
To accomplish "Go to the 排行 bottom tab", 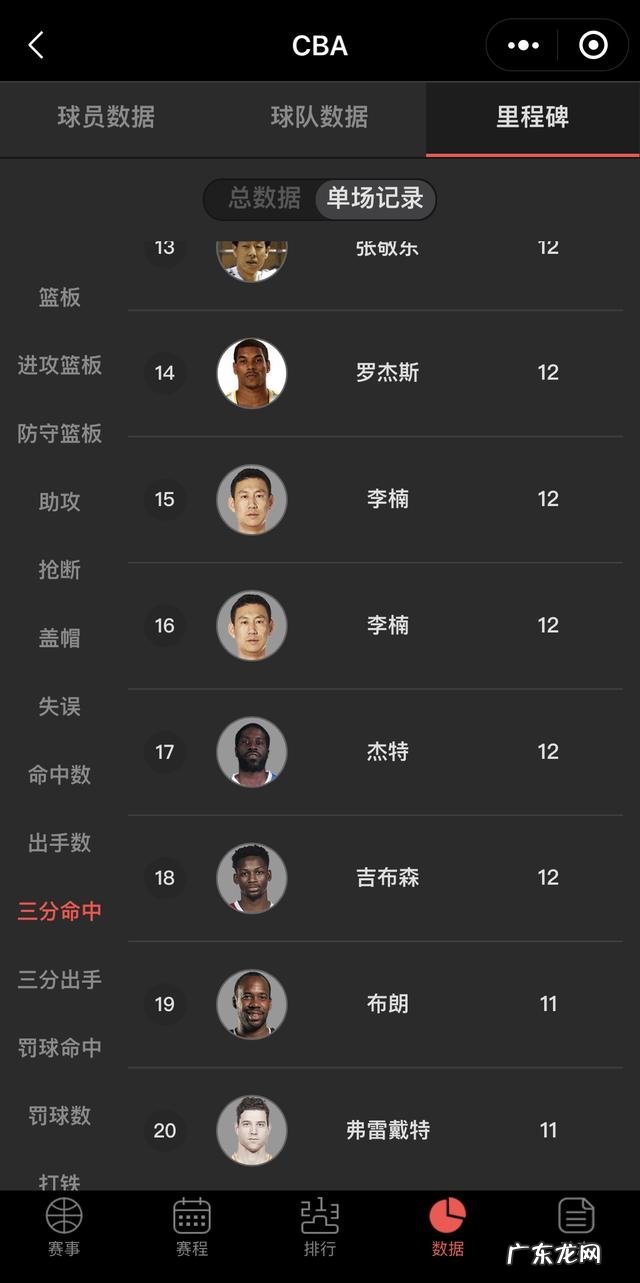I will click(x=320, y=1227).
